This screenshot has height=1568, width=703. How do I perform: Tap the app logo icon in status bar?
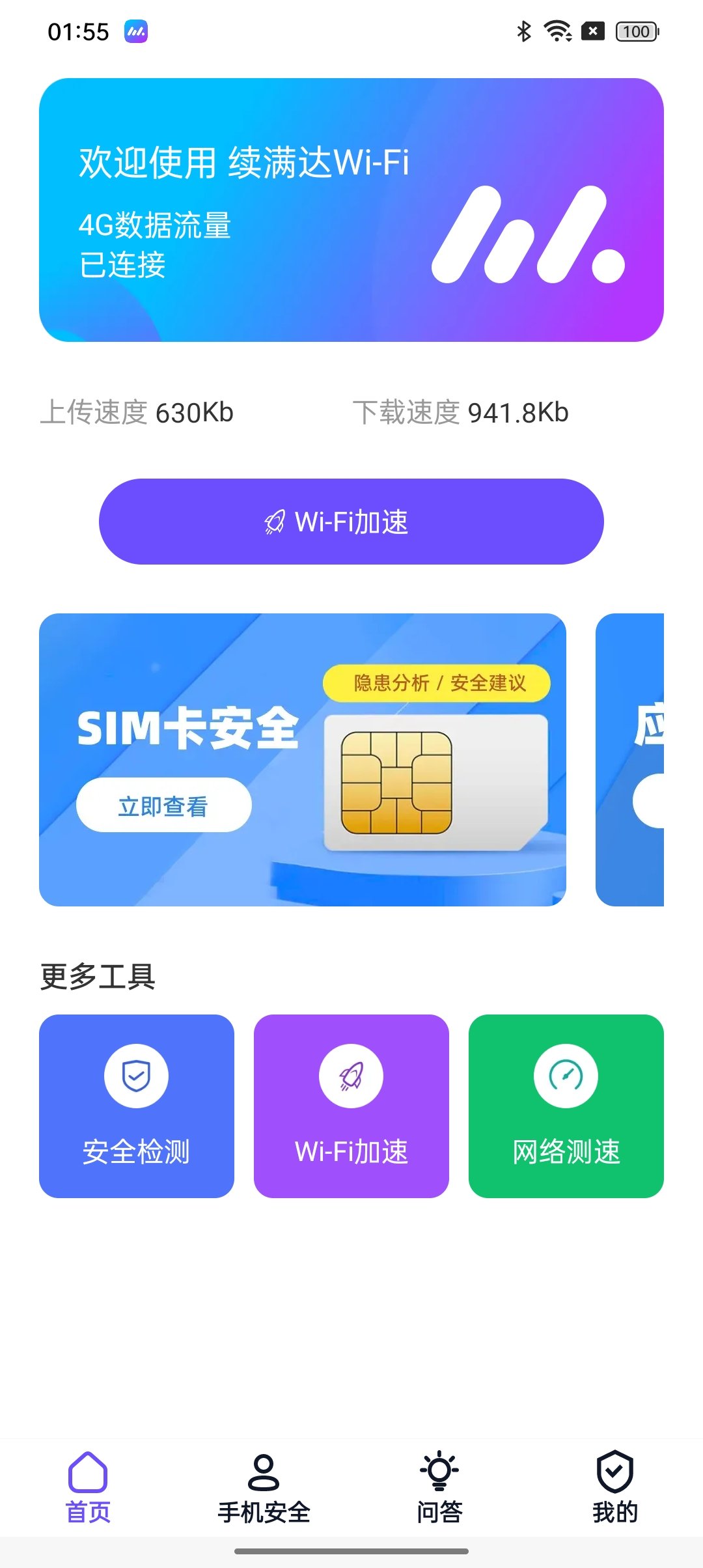point(135,31)
